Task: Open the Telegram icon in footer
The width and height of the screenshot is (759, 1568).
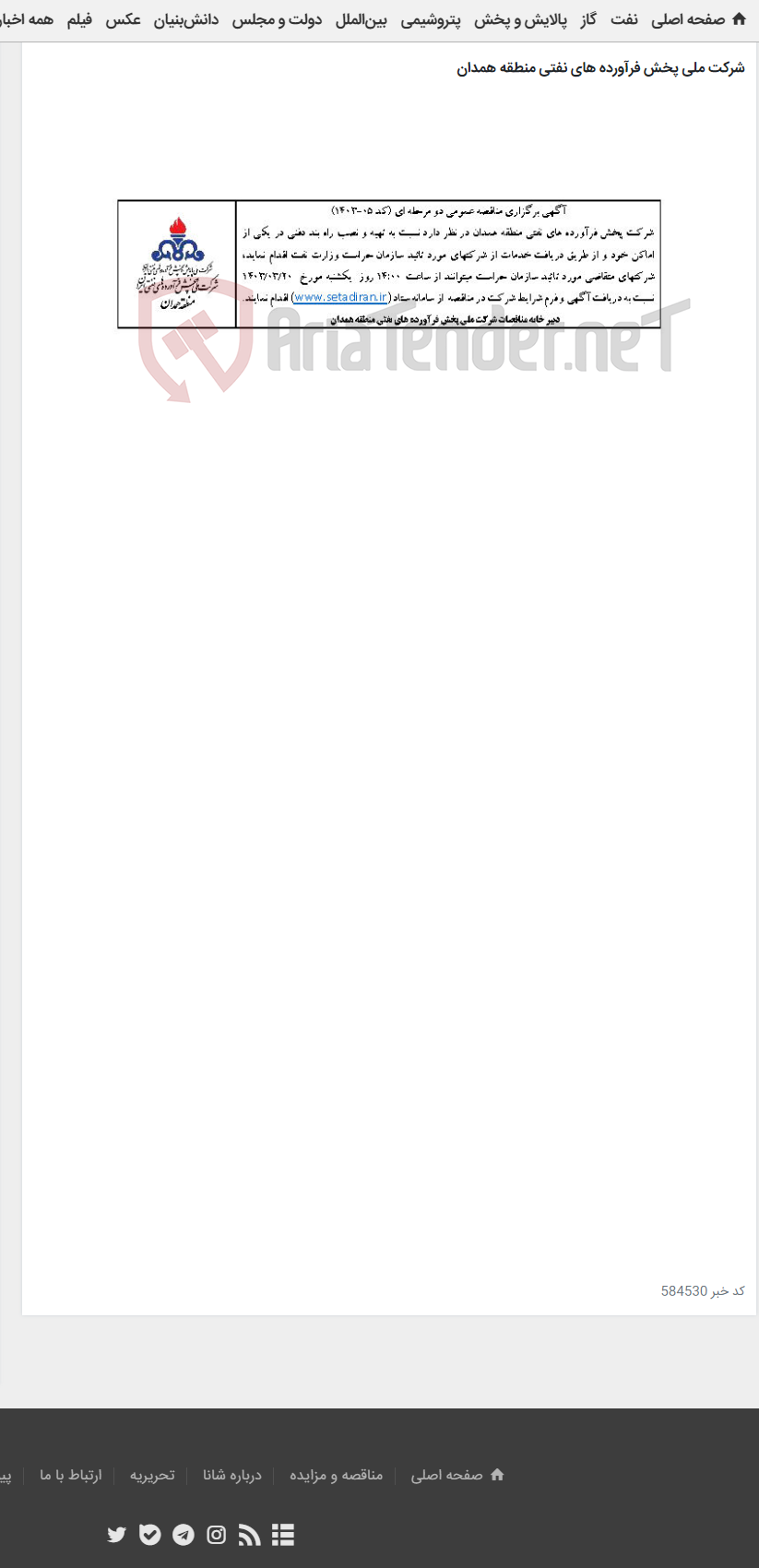Action: (x=184, y=1535)
